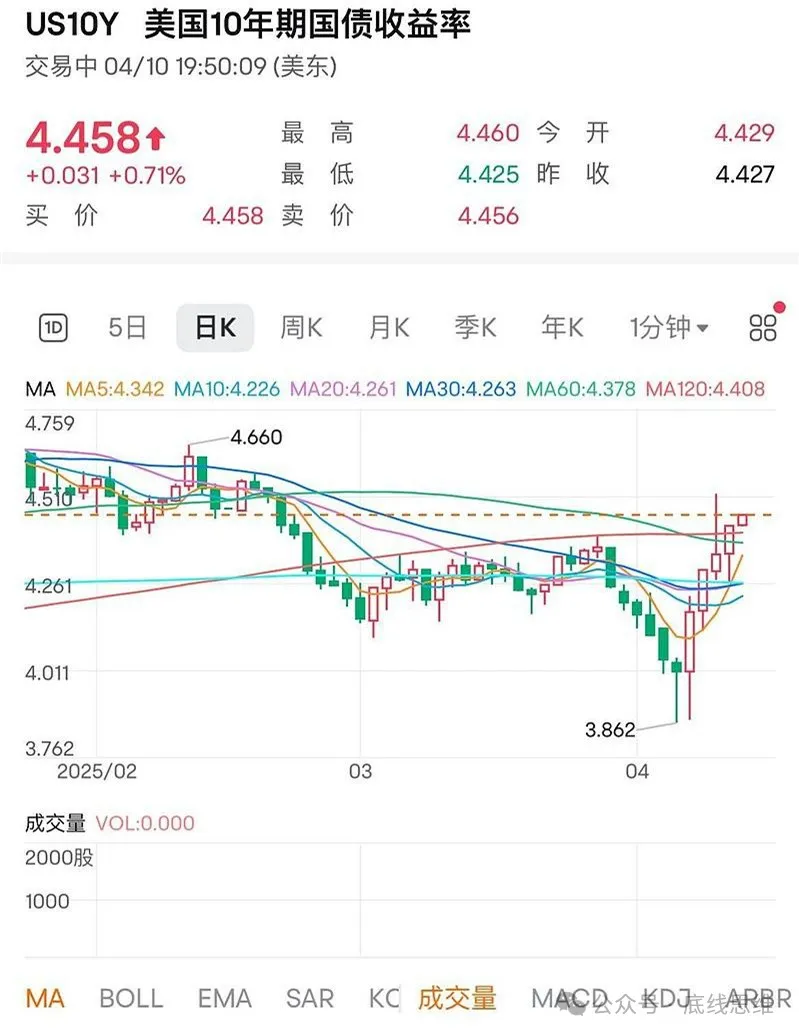
Task: Apply the MA indicator
Action: (x=45, y=998)
